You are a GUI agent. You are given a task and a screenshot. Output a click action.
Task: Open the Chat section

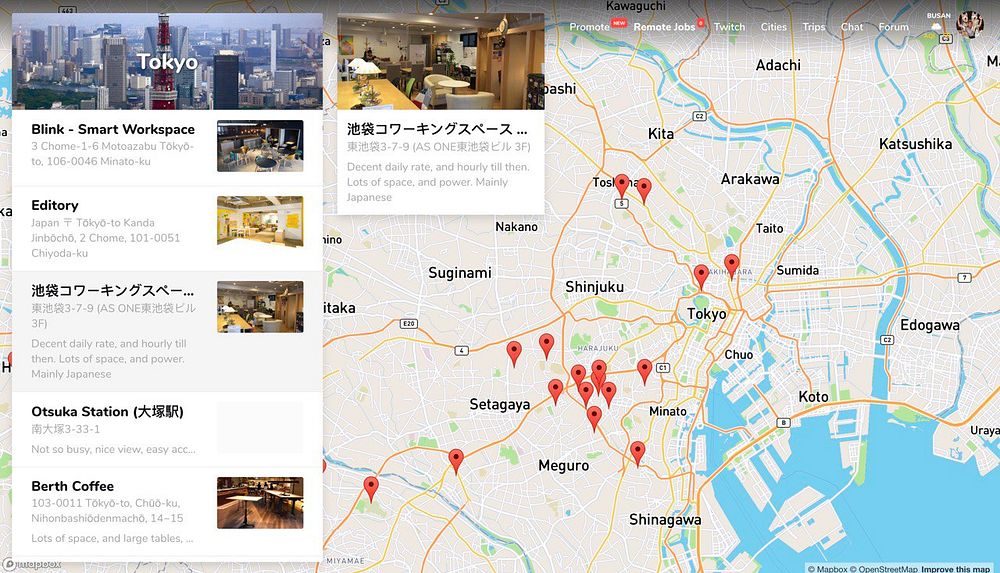pyautogui.click(x=851, y=27)
